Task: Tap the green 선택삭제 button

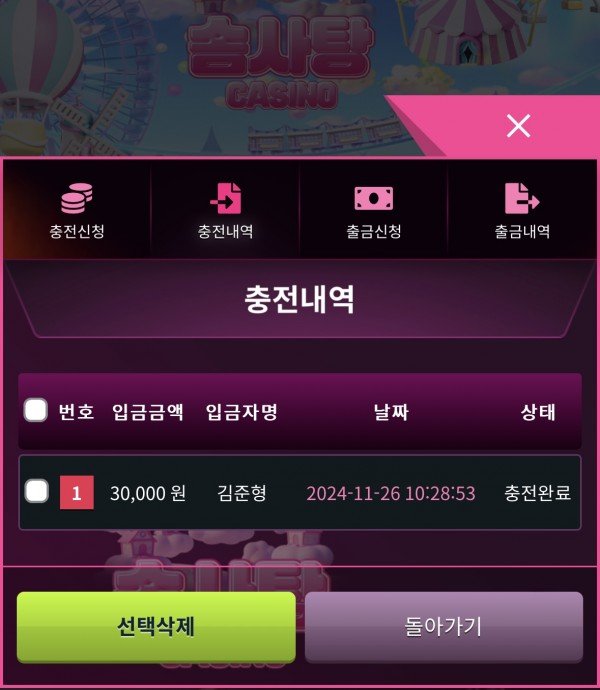Action: coord(156,626)
